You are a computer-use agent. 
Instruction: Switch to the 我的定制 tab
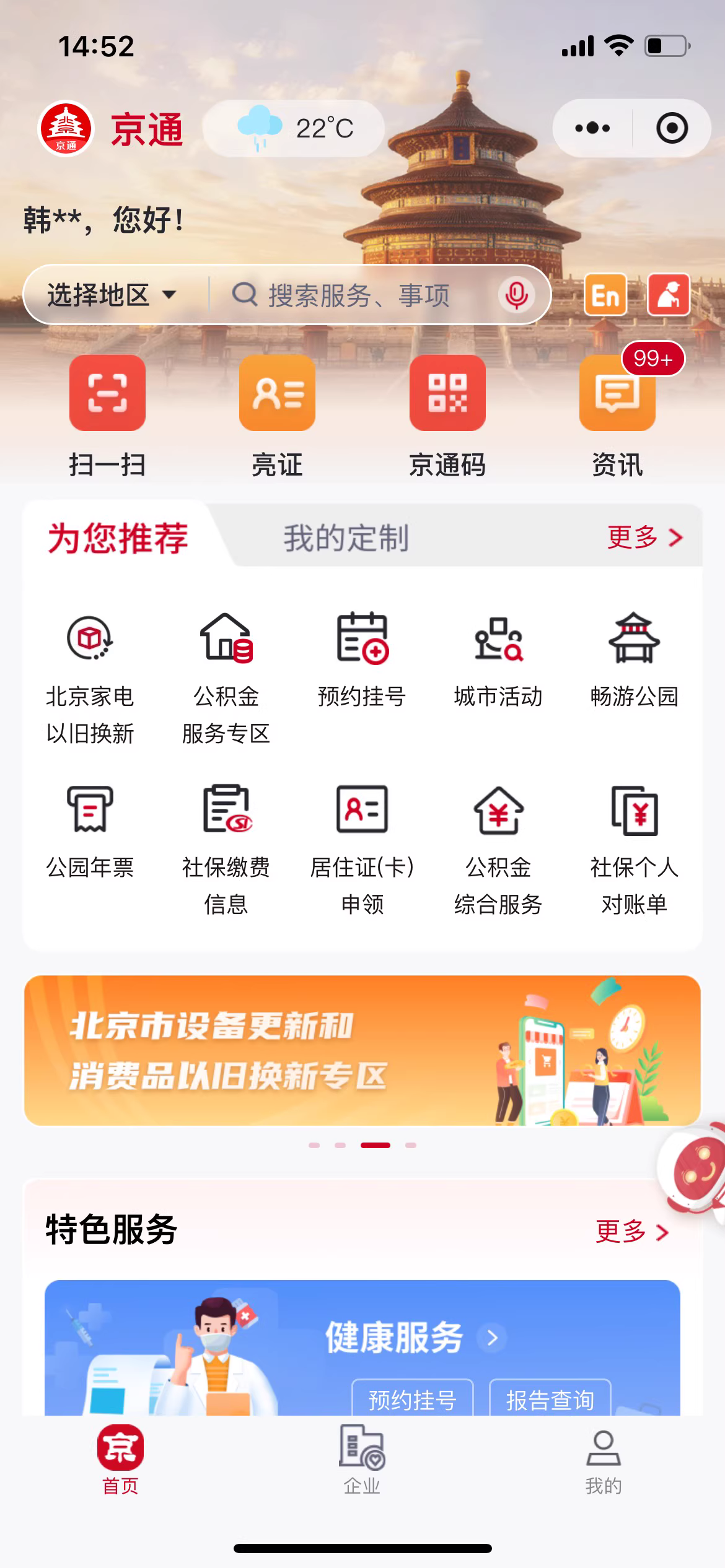(347, 539)
